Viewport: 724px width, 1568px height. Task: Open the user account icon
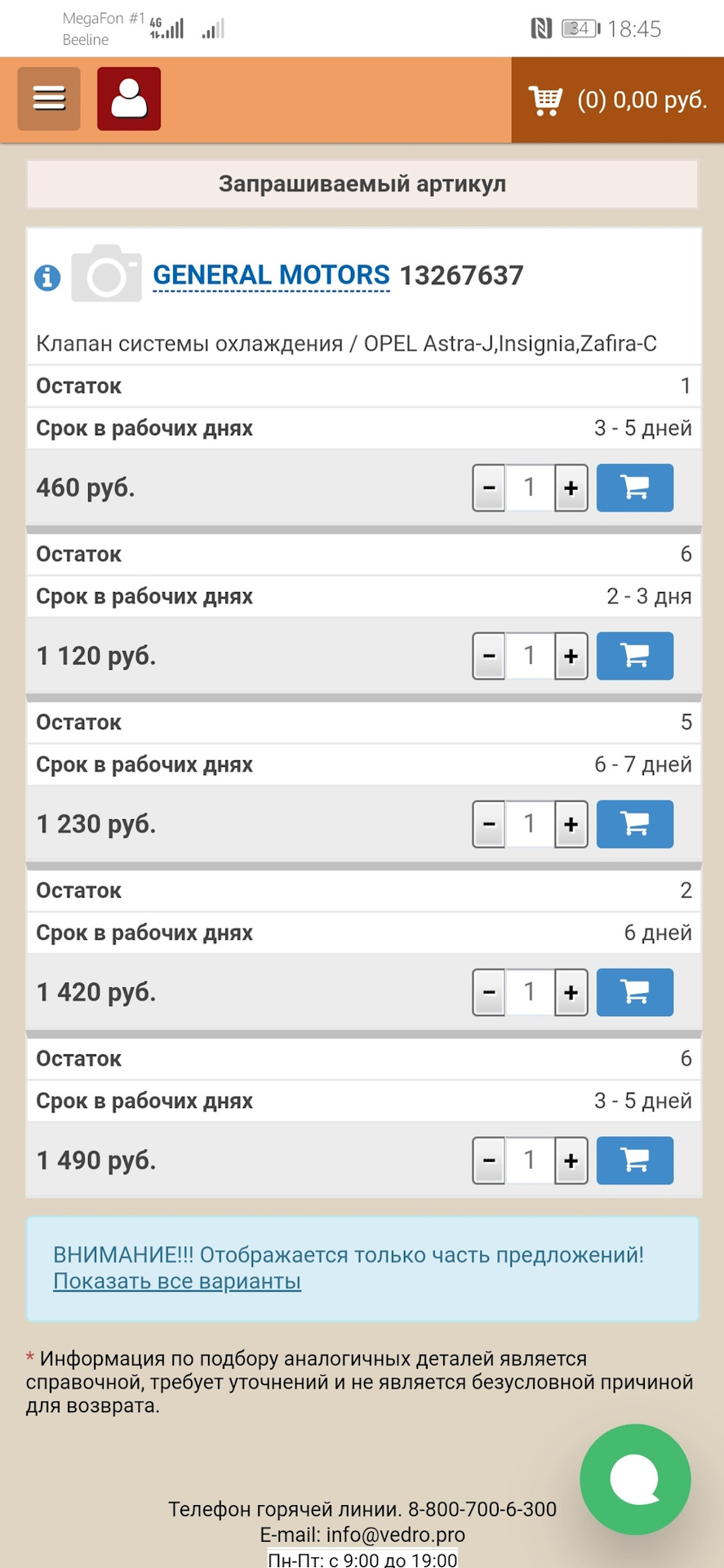tap(129, 99)
